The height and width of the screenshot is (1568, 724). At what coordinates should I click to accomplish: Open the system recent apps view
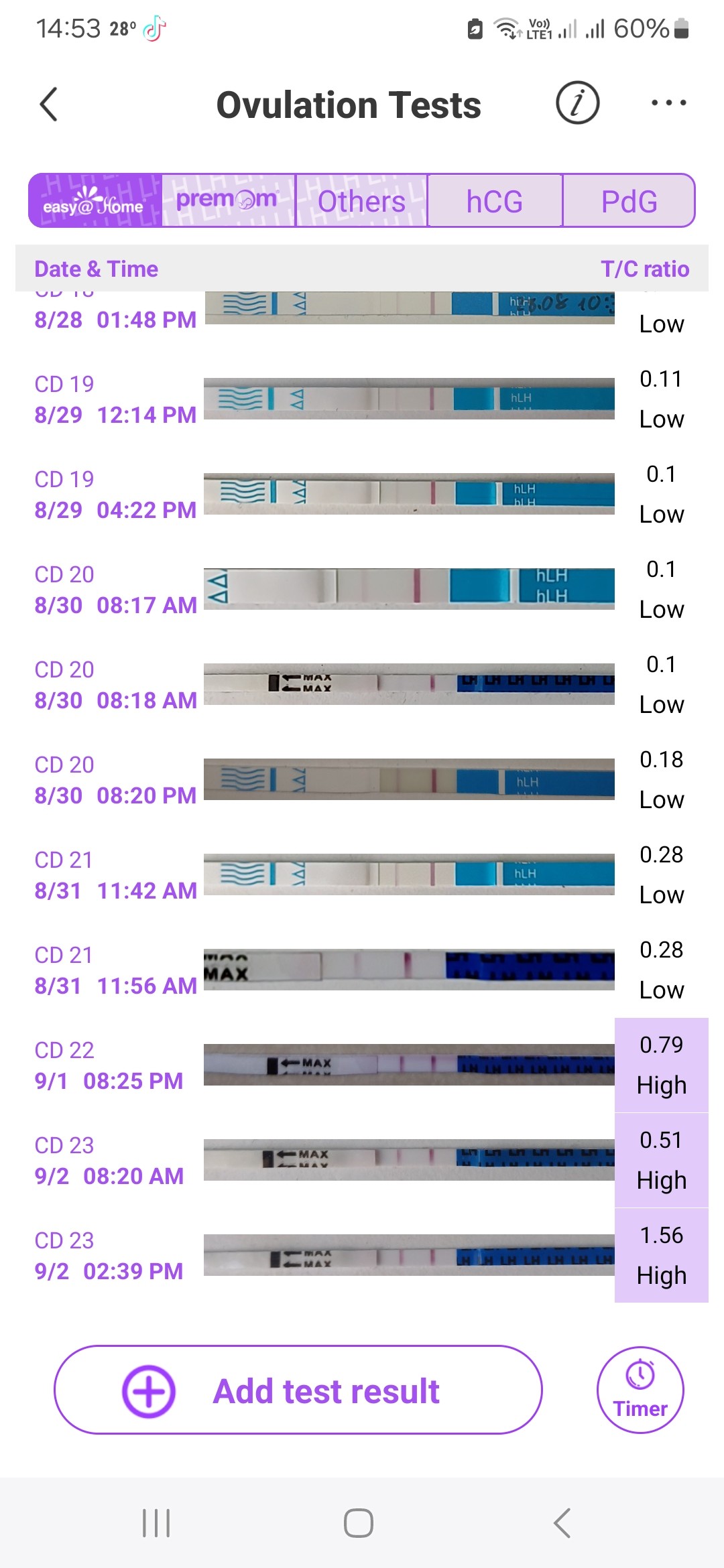pos(156,1523)
